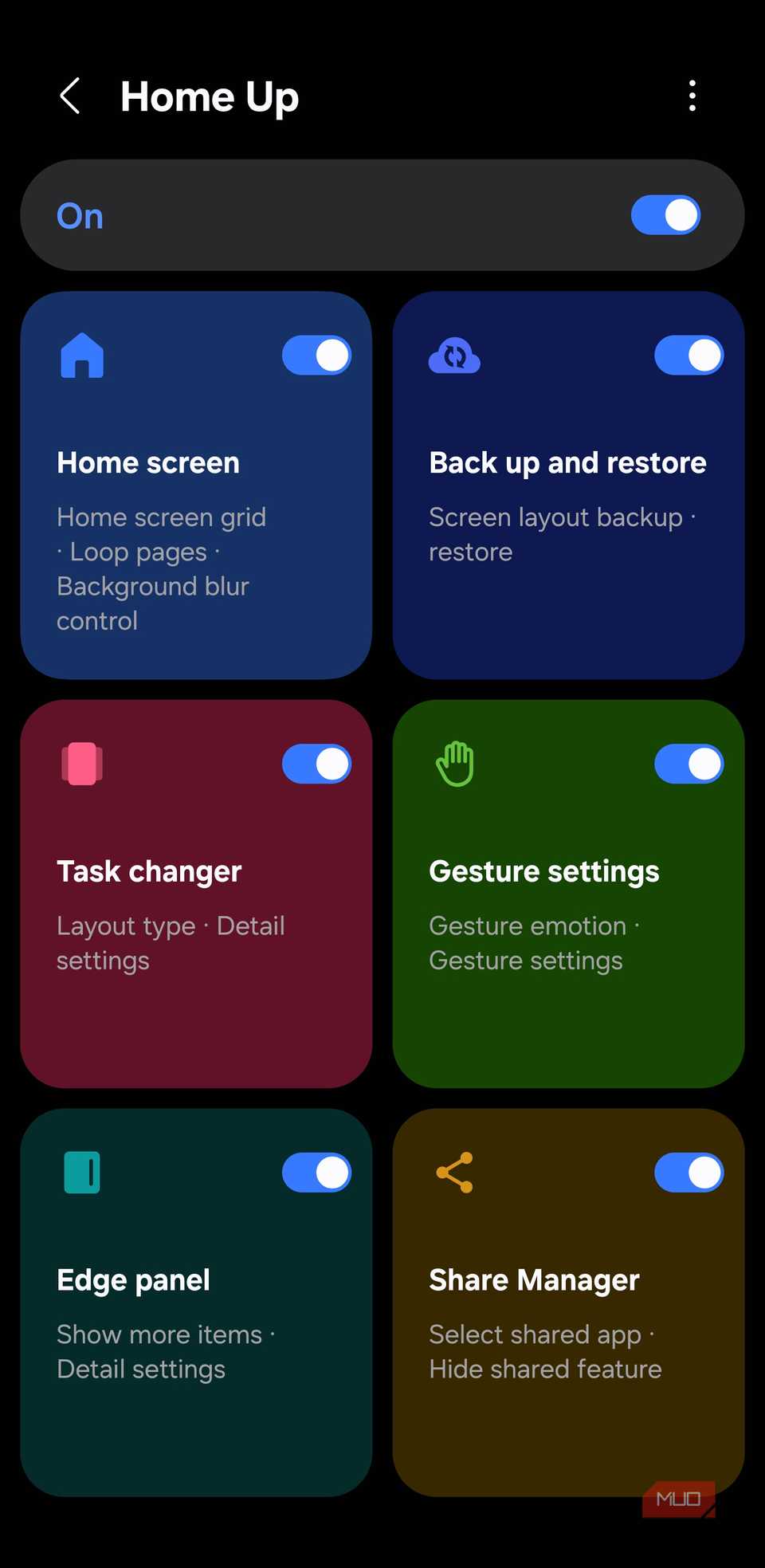Disable the Share Manager feature
This screenshot has width=765, height=1568.
tap(688, 1171)
